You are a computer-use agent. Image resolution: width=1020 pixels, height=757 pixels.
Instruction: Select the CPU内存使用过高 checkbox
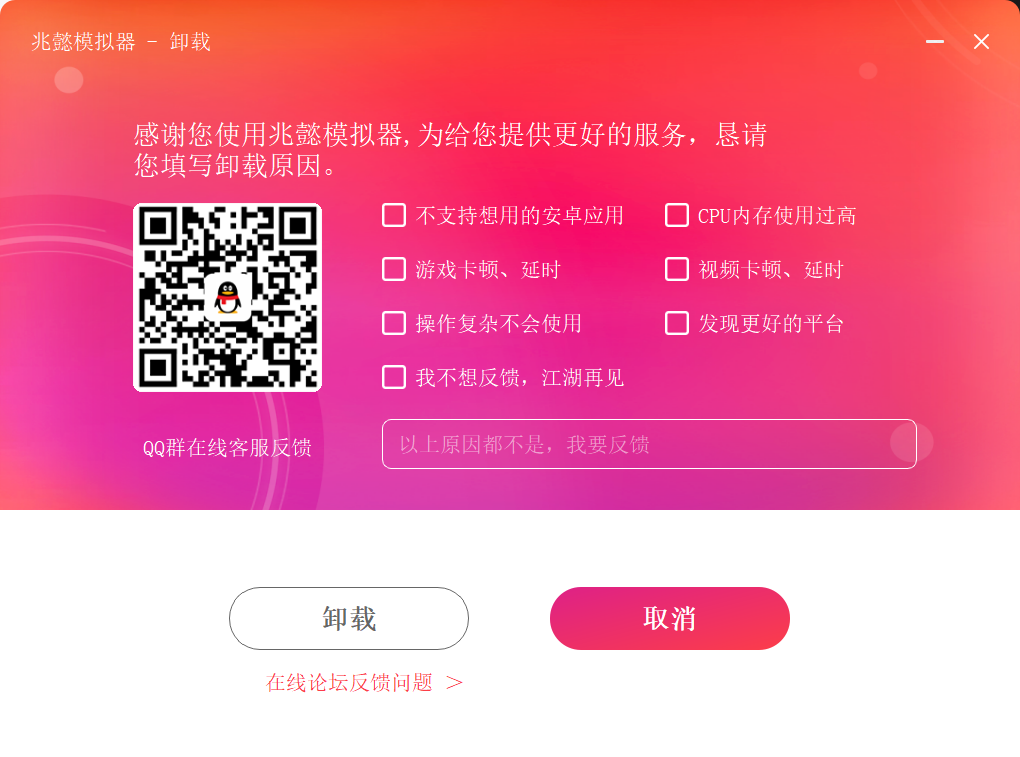point(677,215)
